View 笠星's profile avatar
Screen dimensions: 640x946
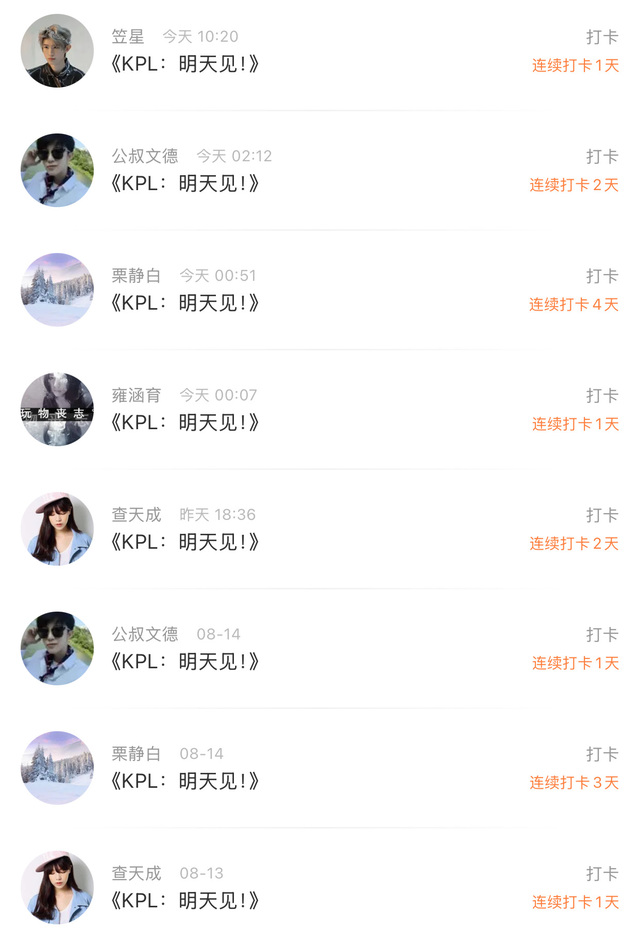pos(57,51)
